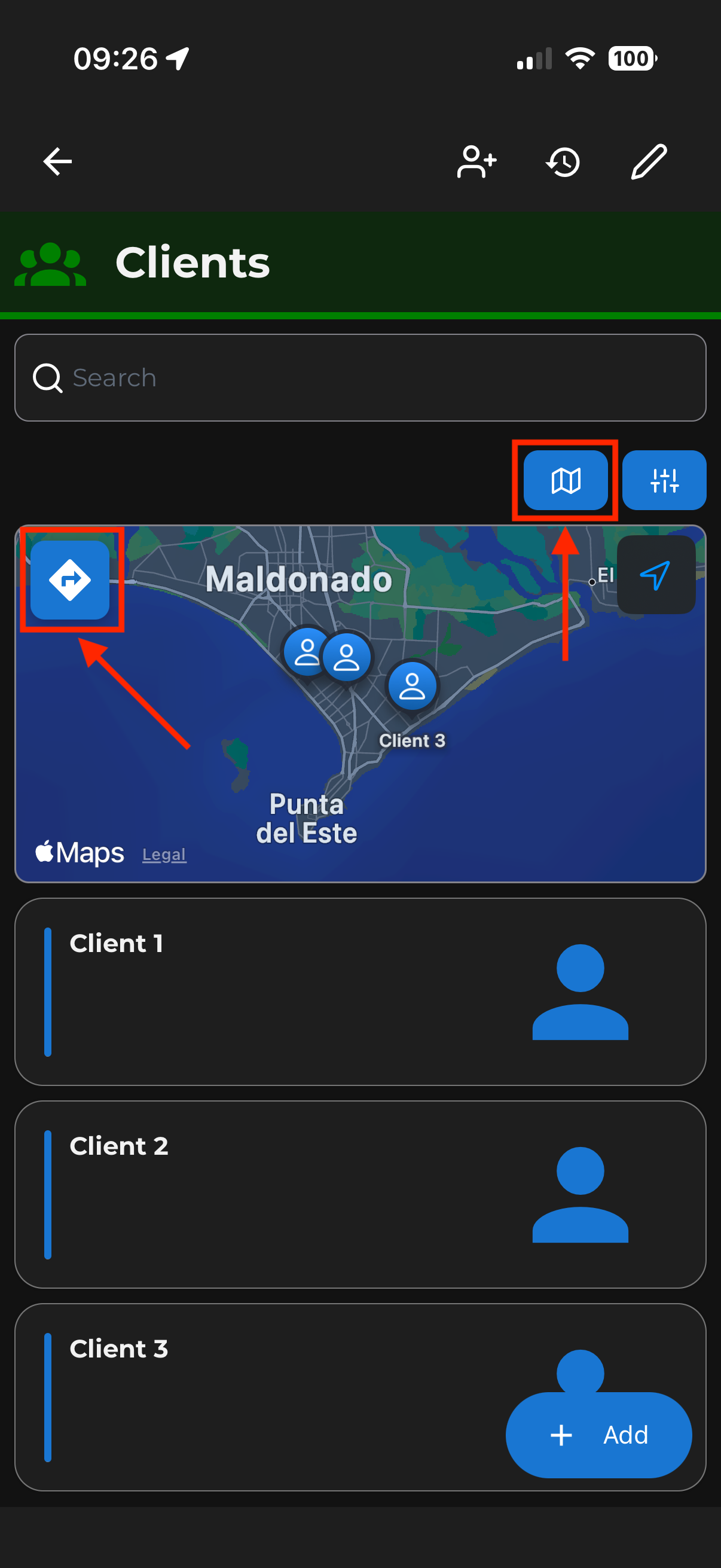Screen dimensions: 721x1568
Task: Open the Client 2 card
Action: click(274, 1194)
